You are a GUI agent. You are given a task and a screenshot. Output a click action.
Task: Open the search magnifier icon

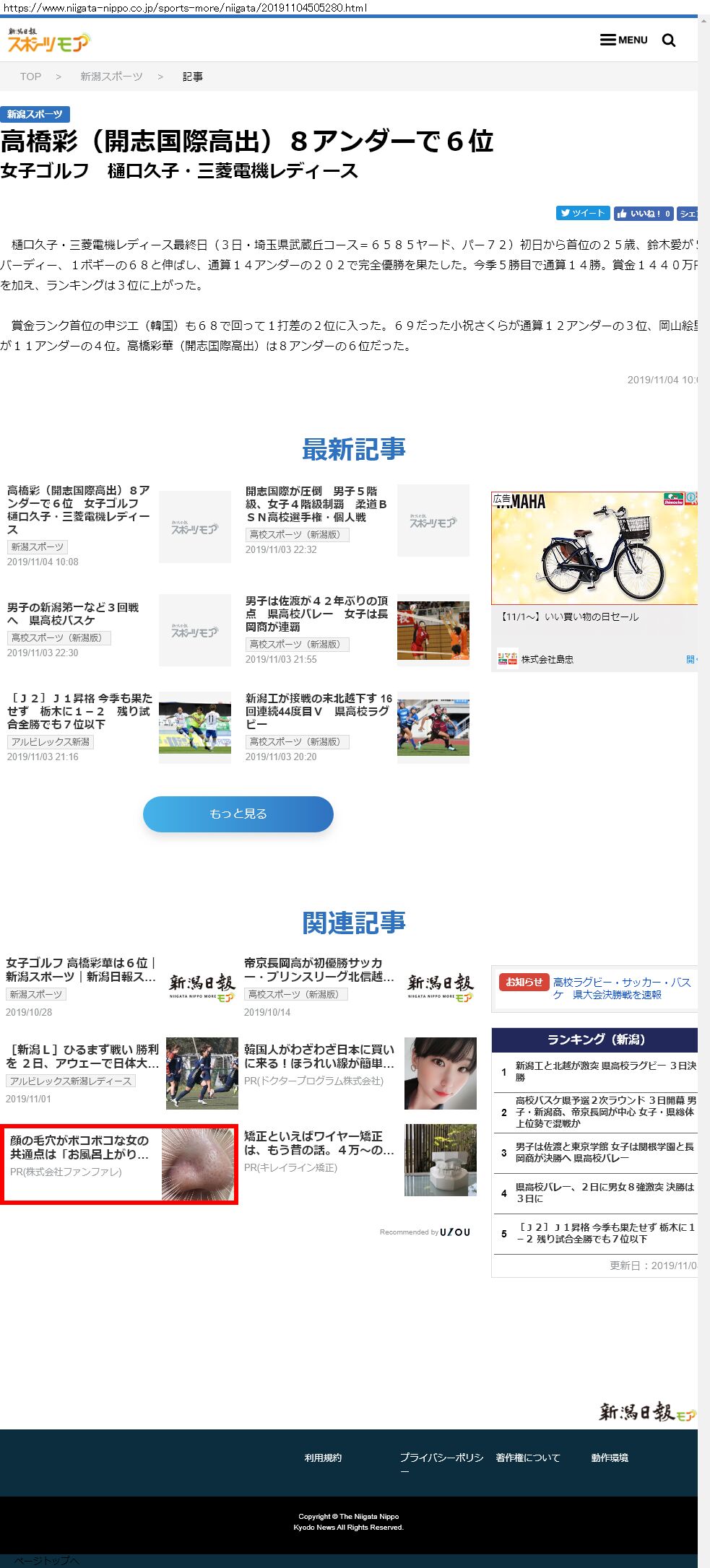(x=669, y=40)
